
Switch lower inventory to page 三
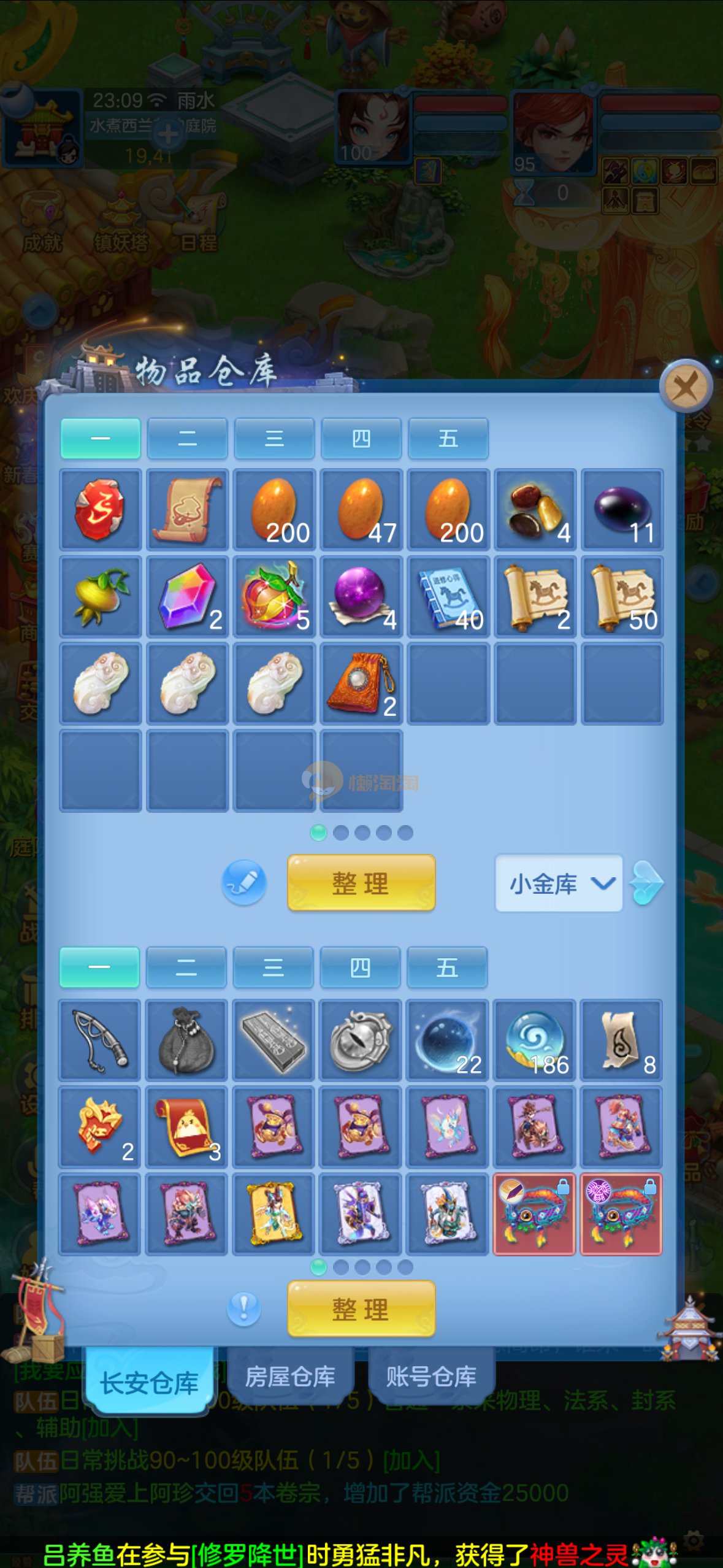(x=273, y=967)
